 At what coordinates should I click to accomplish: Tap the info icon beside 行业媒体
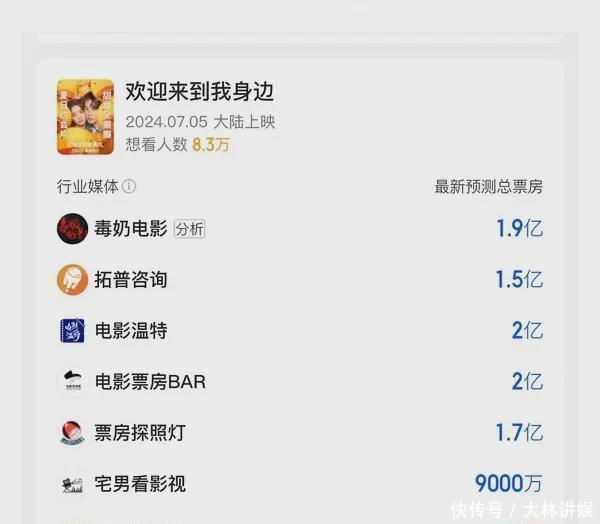pyautogui.click(x=130, y=187)
